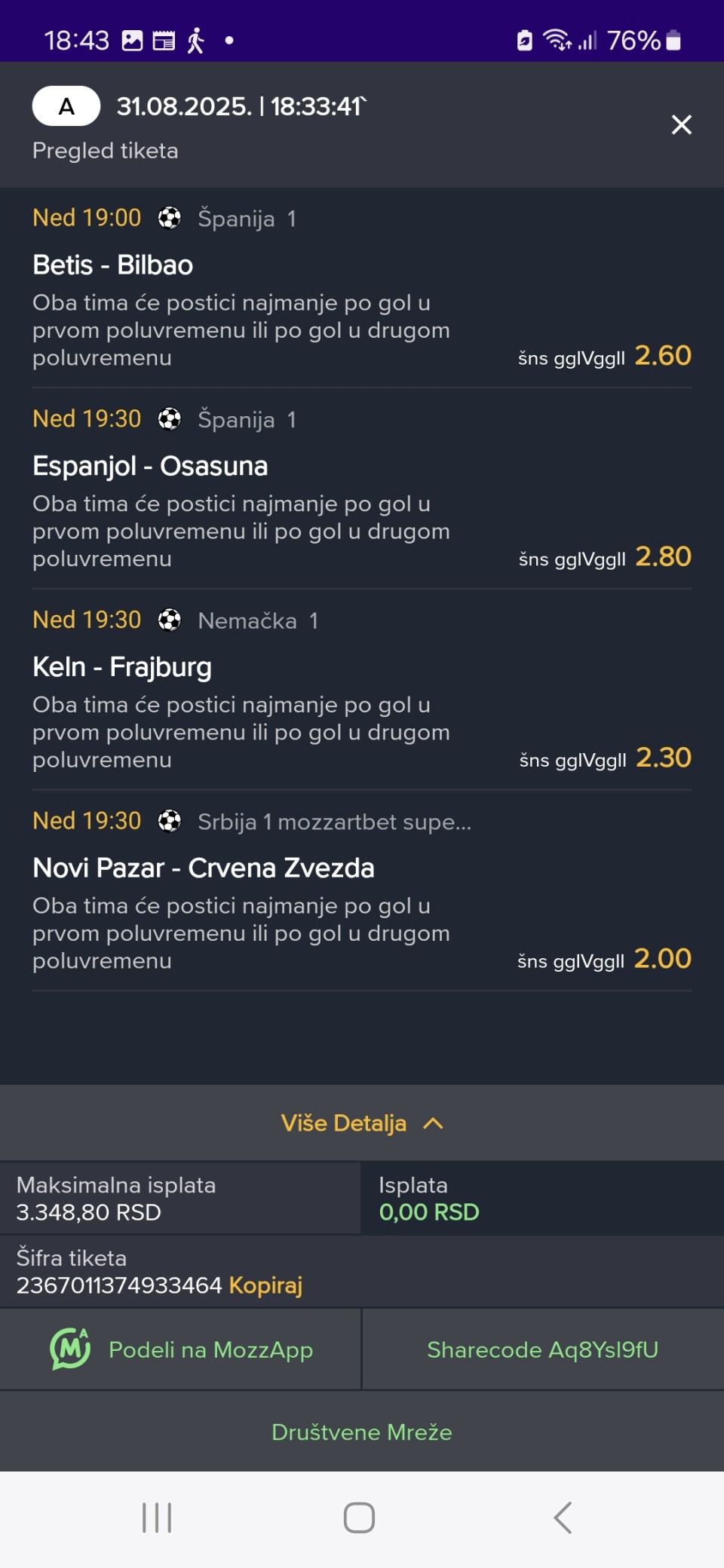The image size is (724, 1568).
Task: Open the Novi Pazar - Crvena Zvezda match
Action: pyautogui.click(x=362, y=891)
